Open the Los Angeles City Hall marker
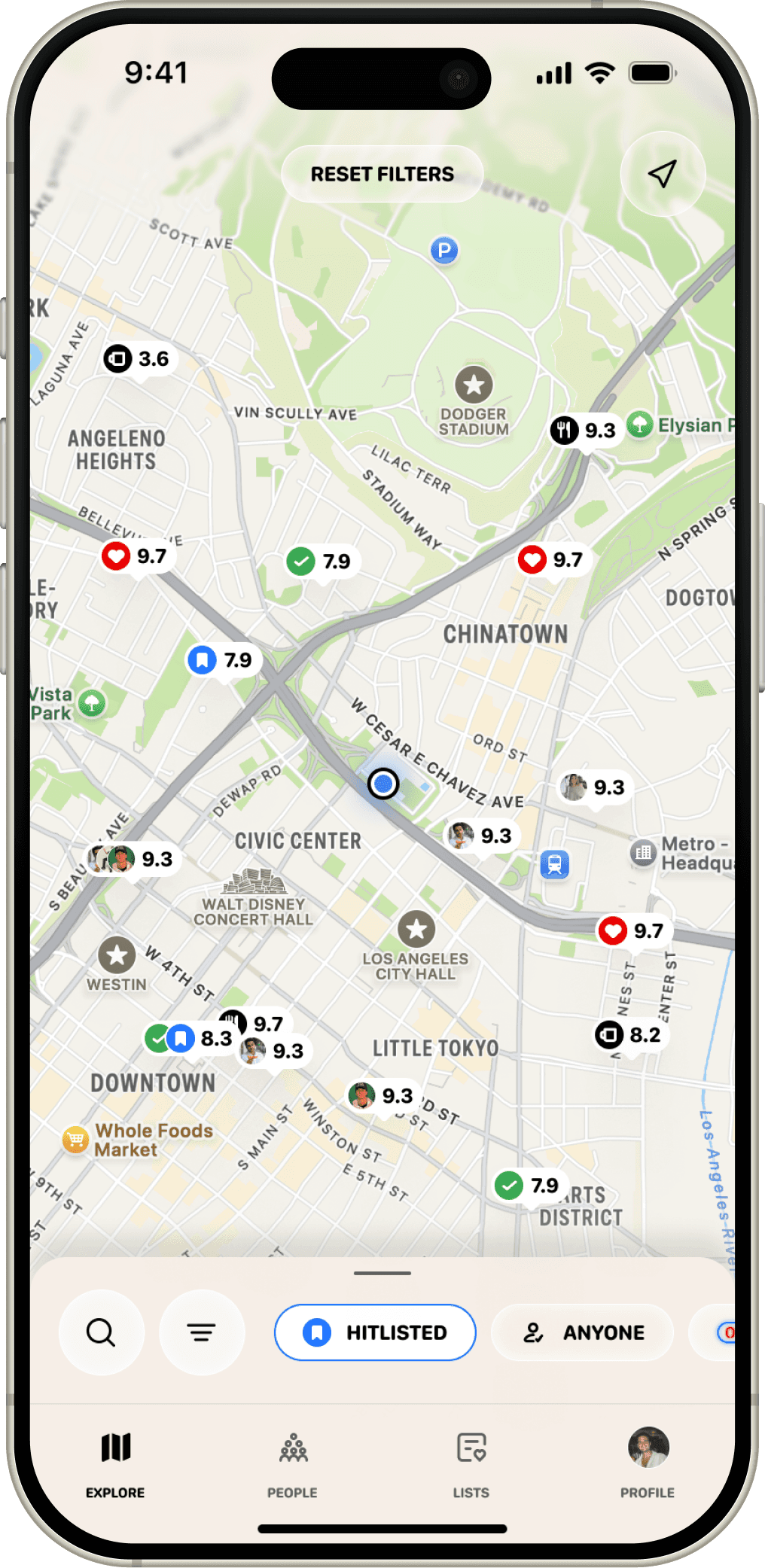Screen dimensions: 765x1568 [x=416, y=930]
